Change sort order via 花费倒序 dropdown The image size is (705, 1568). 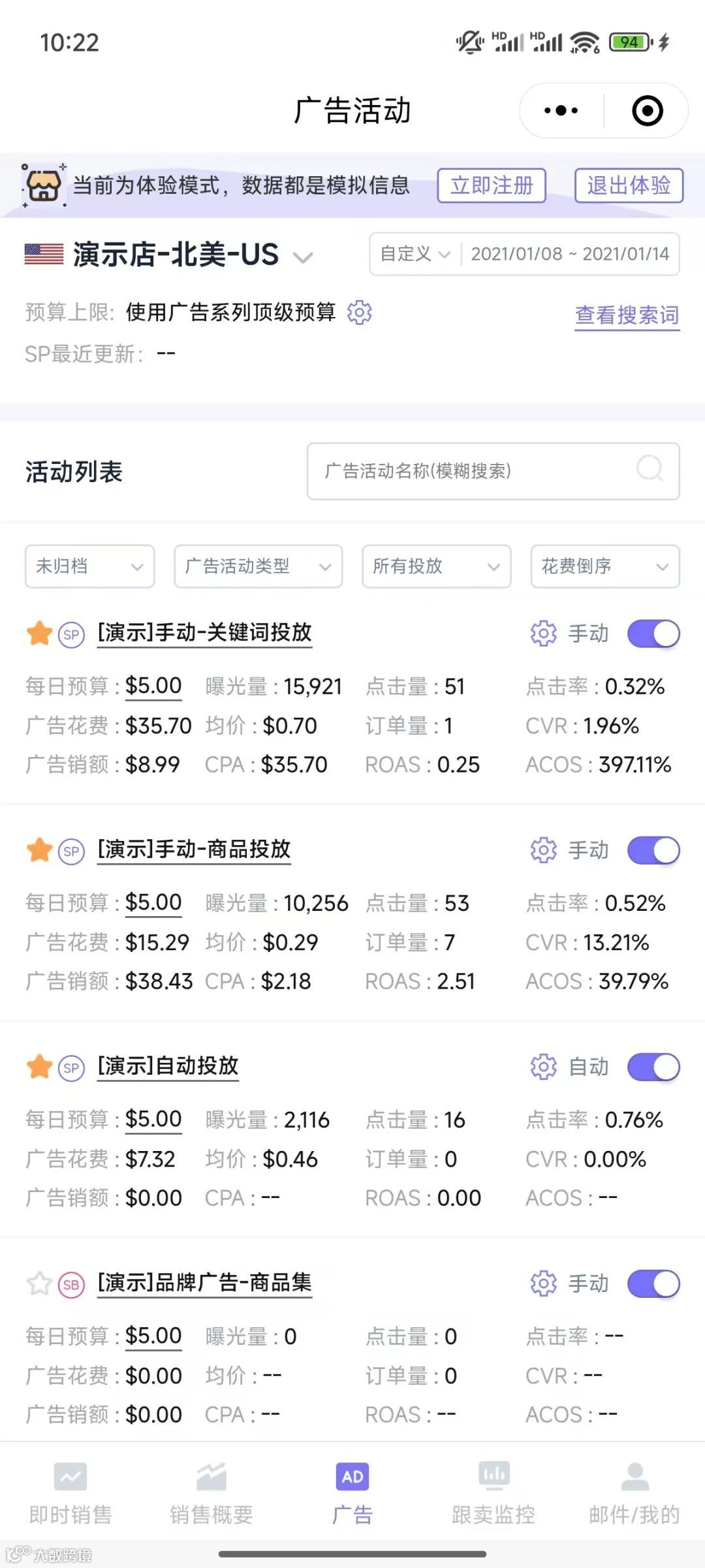[x=604, y=566]
